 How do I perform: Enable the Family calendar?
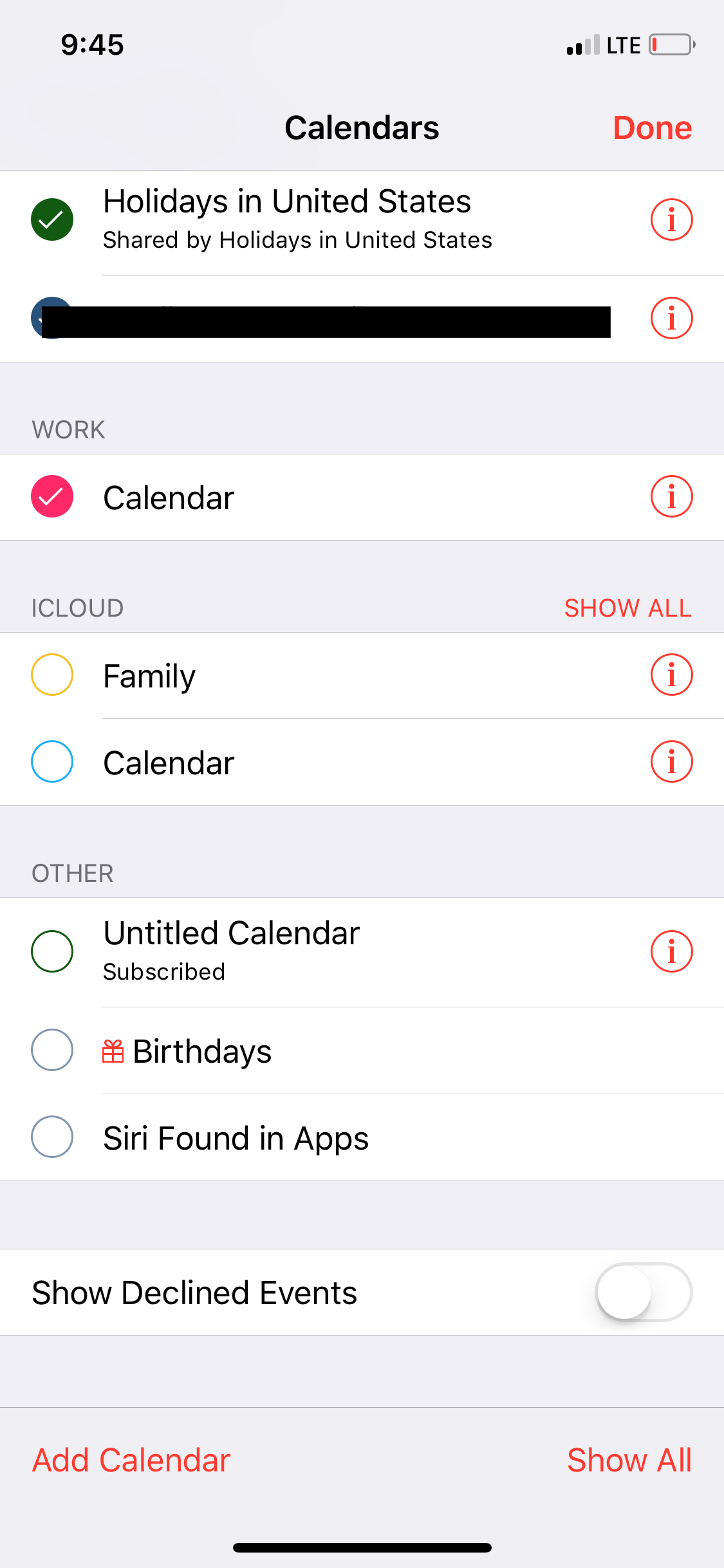[x=52, y=675]
